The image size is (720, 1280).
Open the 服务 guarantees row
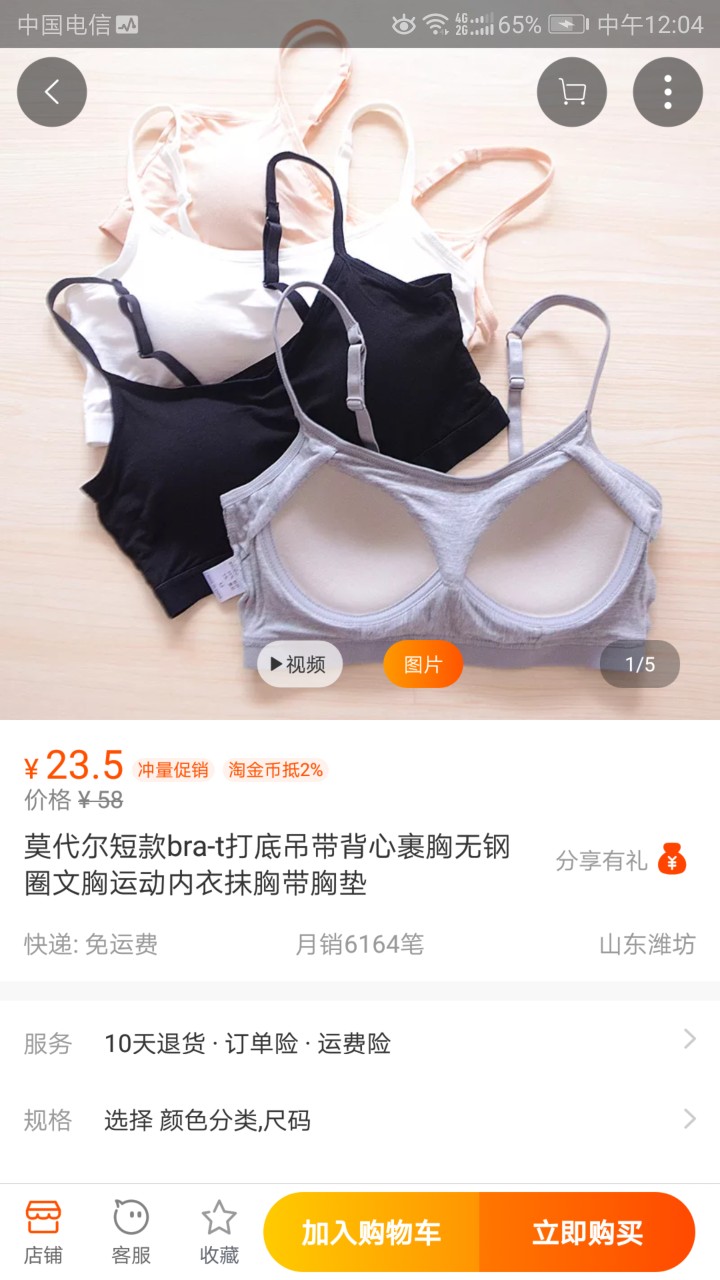tap(360, 1043)
